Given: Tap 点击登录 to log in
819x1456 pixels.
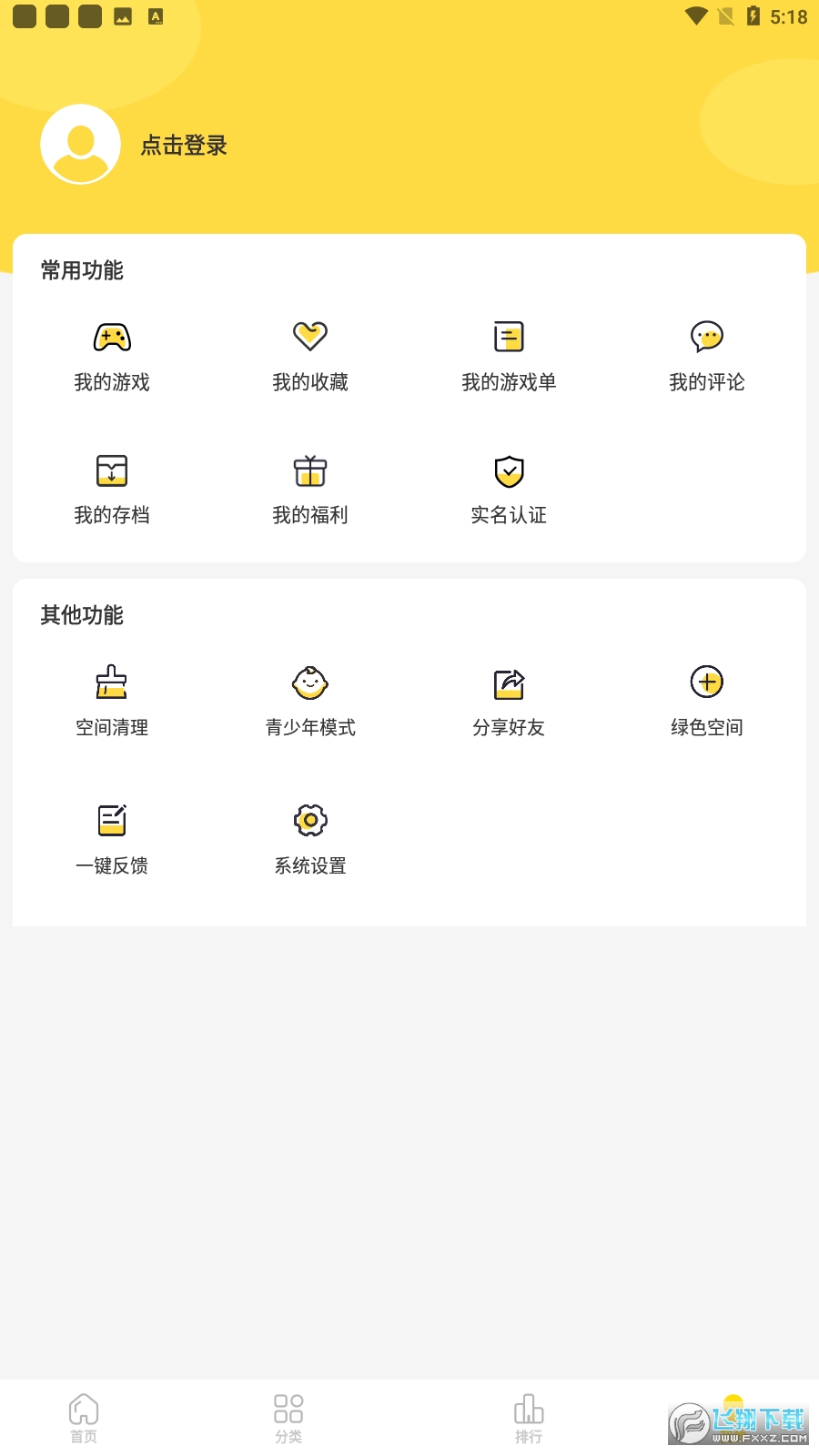Looking at the screenshot, I should (184, 145).
